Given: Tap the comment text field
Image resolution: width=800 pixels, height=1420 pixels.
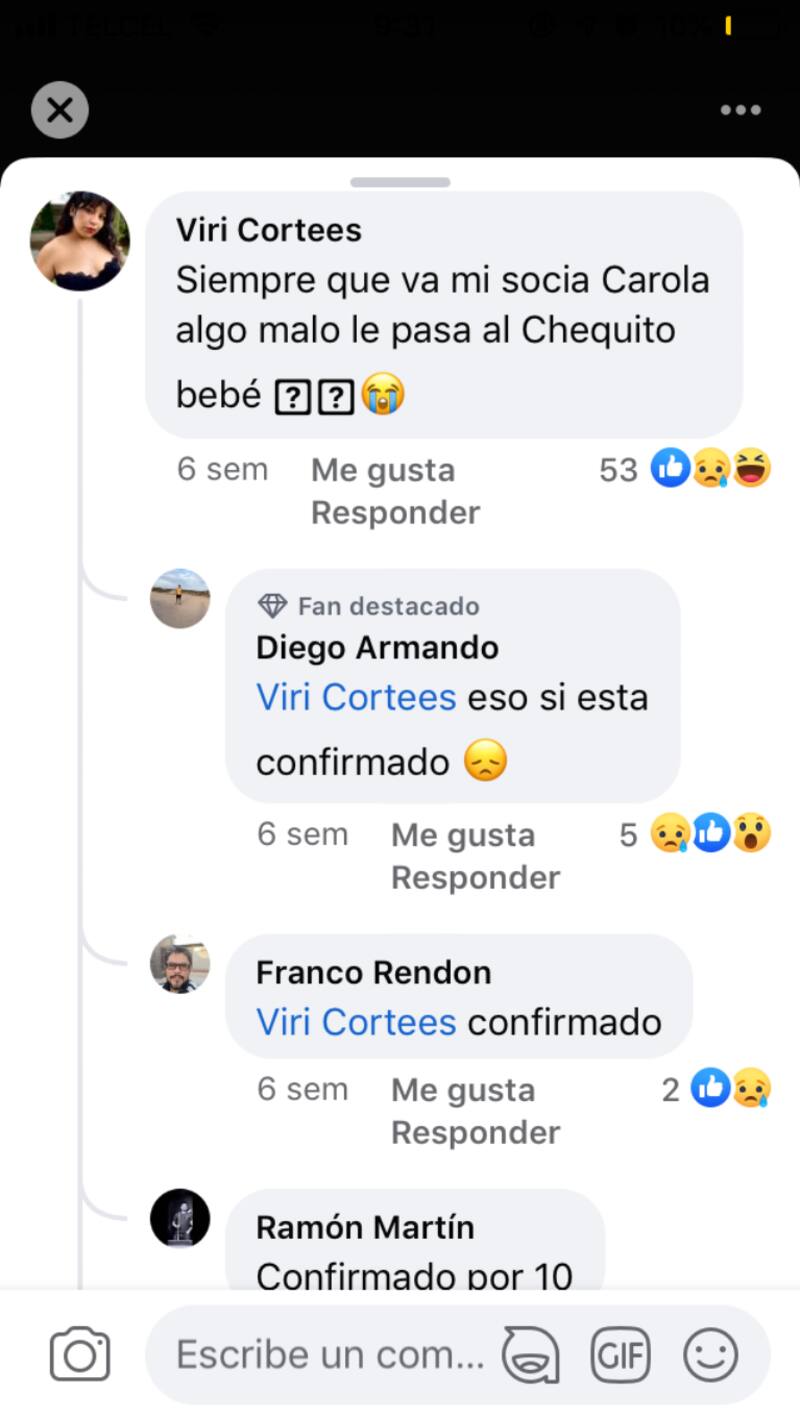Looking at the screenshot, I should click(330, 1356).
